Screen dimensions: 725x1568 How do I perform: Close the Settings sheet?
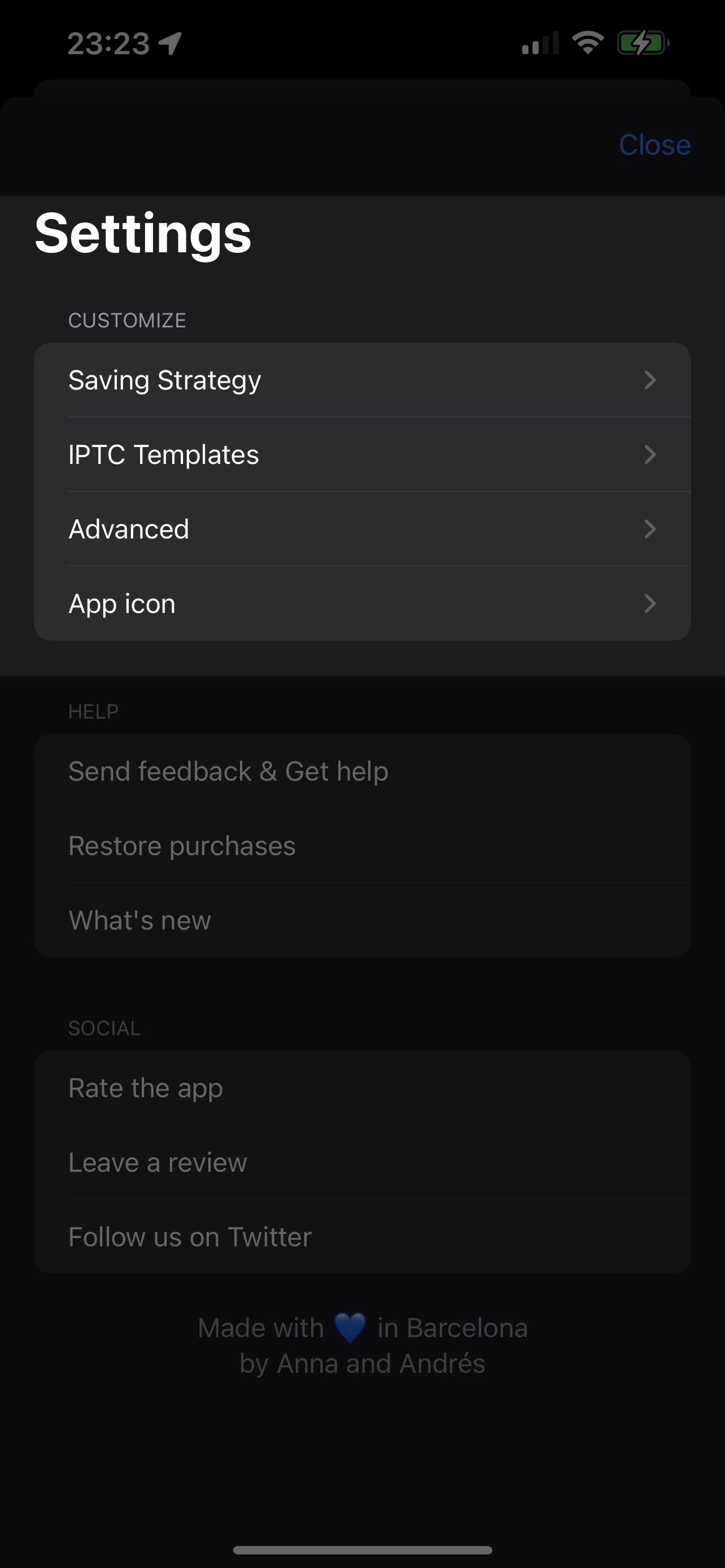point(654,145)
